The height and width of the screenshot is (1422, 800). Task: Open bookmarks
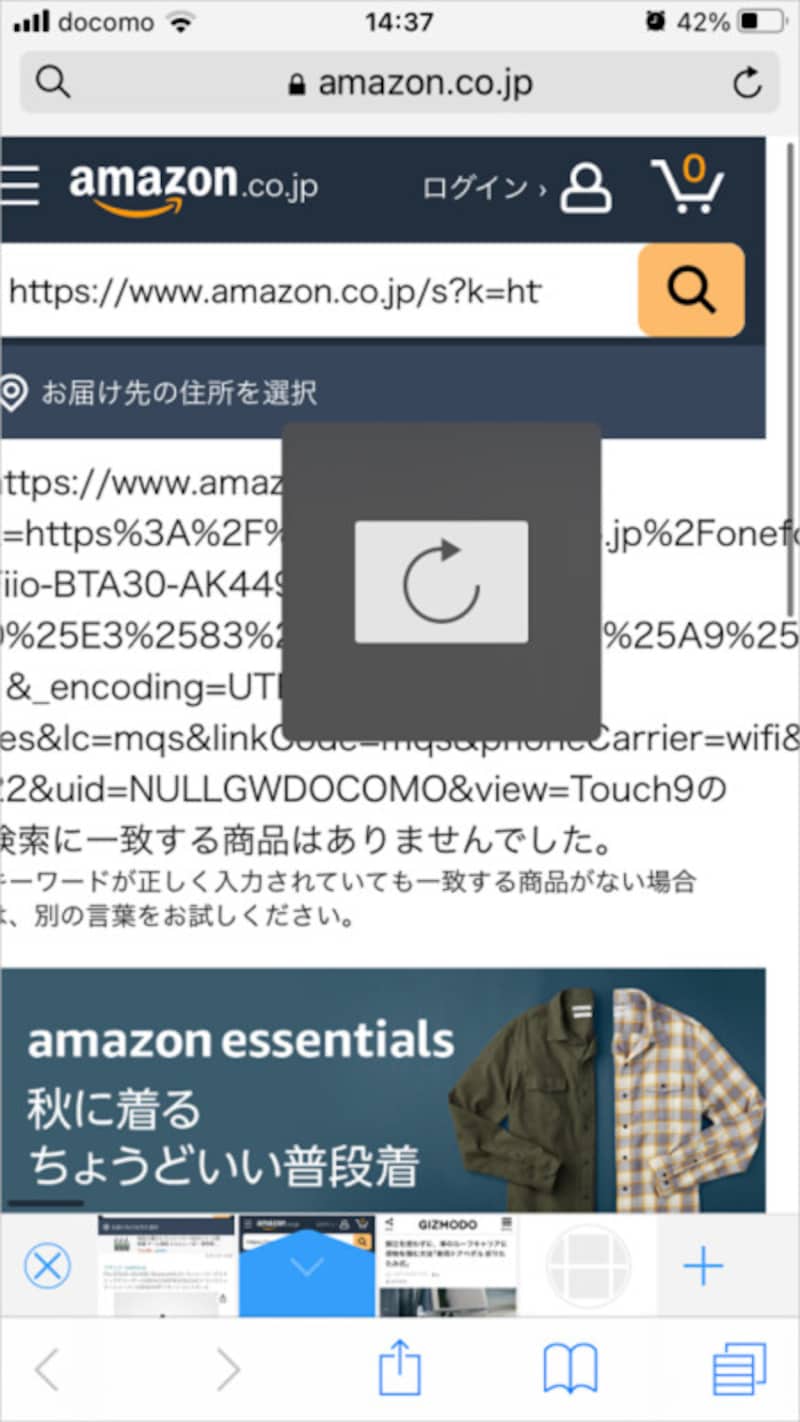pyautogui.click(x=570, y=1369)
